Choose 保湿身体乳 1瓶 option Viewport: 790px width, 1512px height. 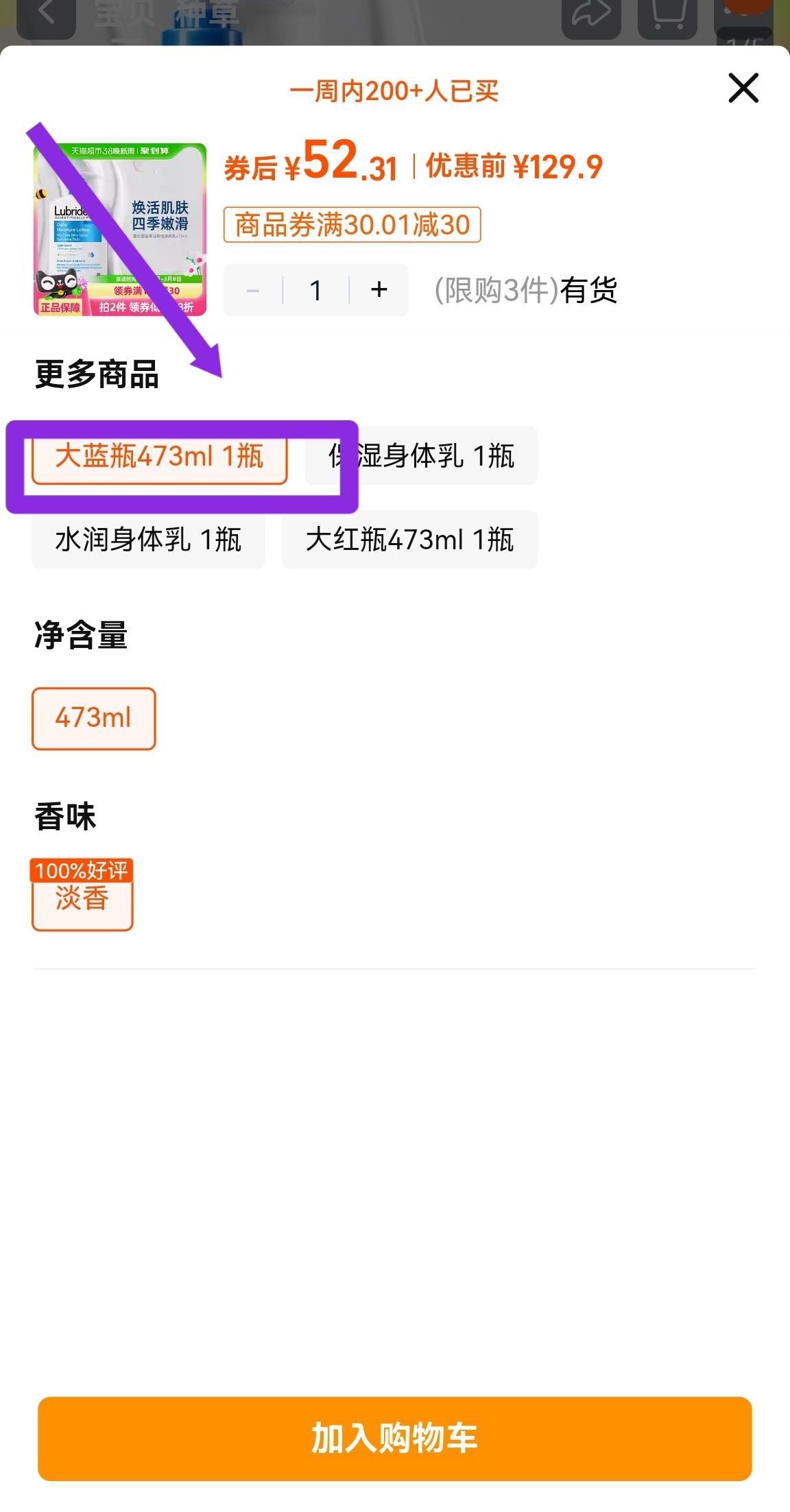(421, 456)
